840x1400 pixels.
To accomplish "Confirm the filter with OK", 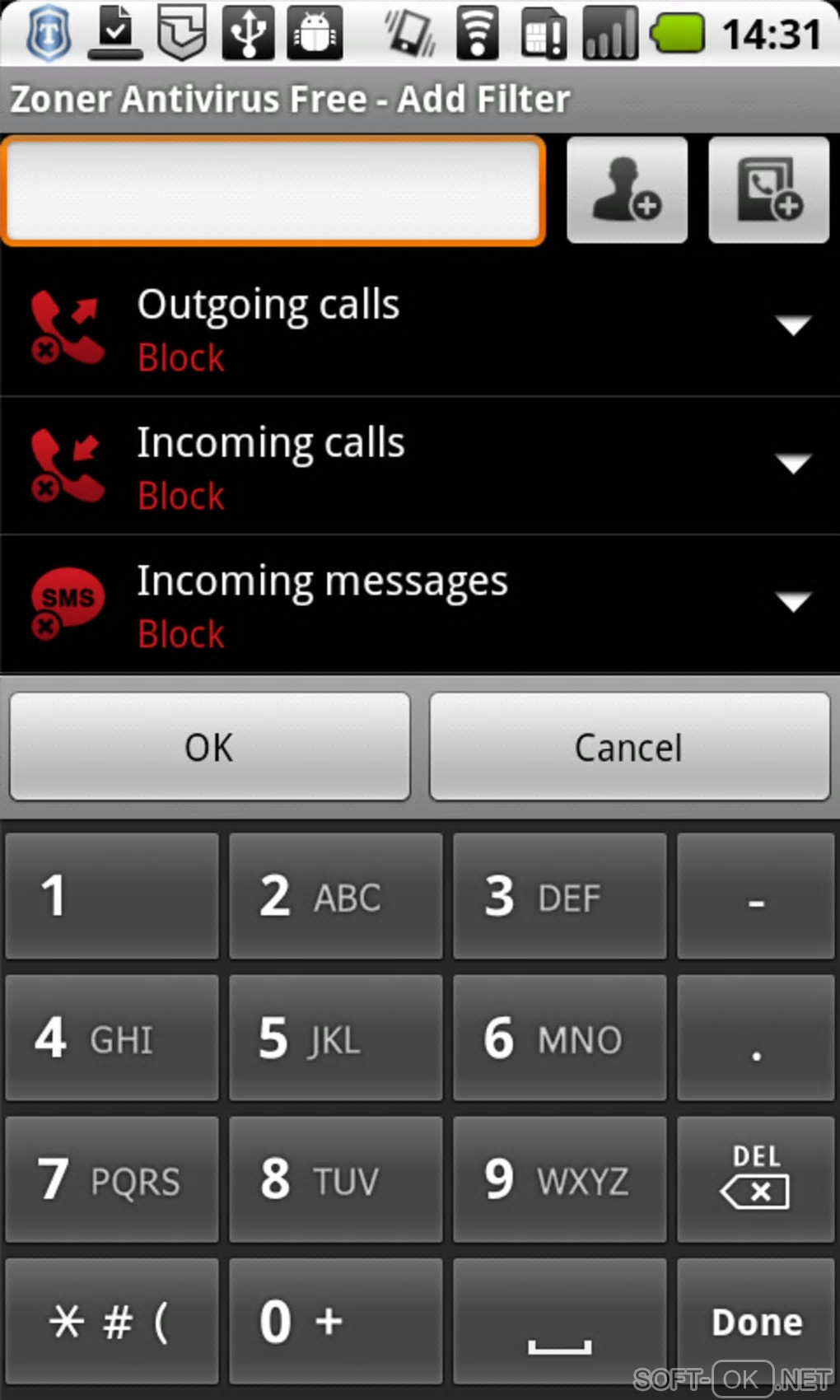I will click(210, 747).
